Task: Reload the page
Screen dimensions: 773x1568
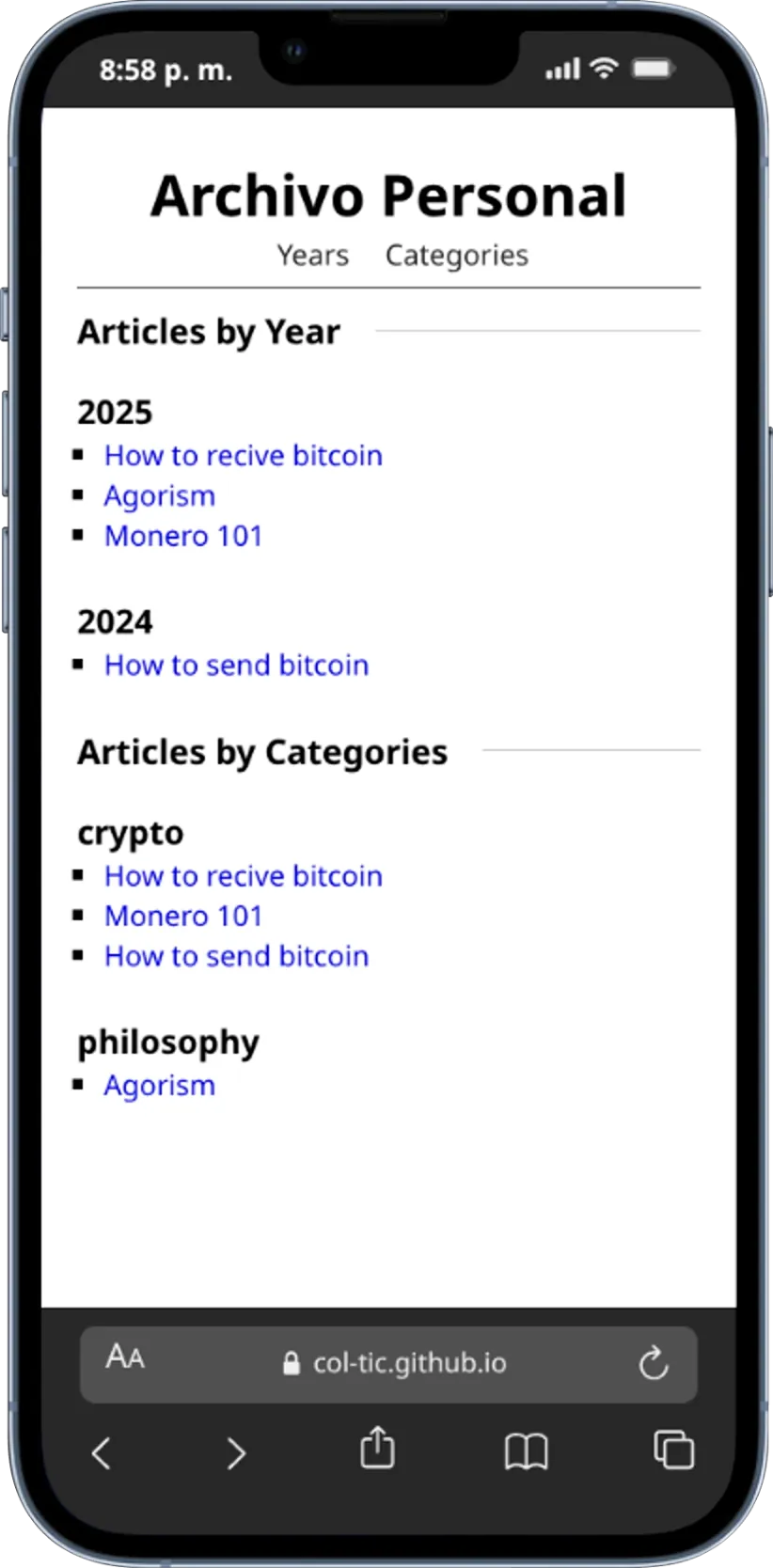Action: (x=655, y=1364)
